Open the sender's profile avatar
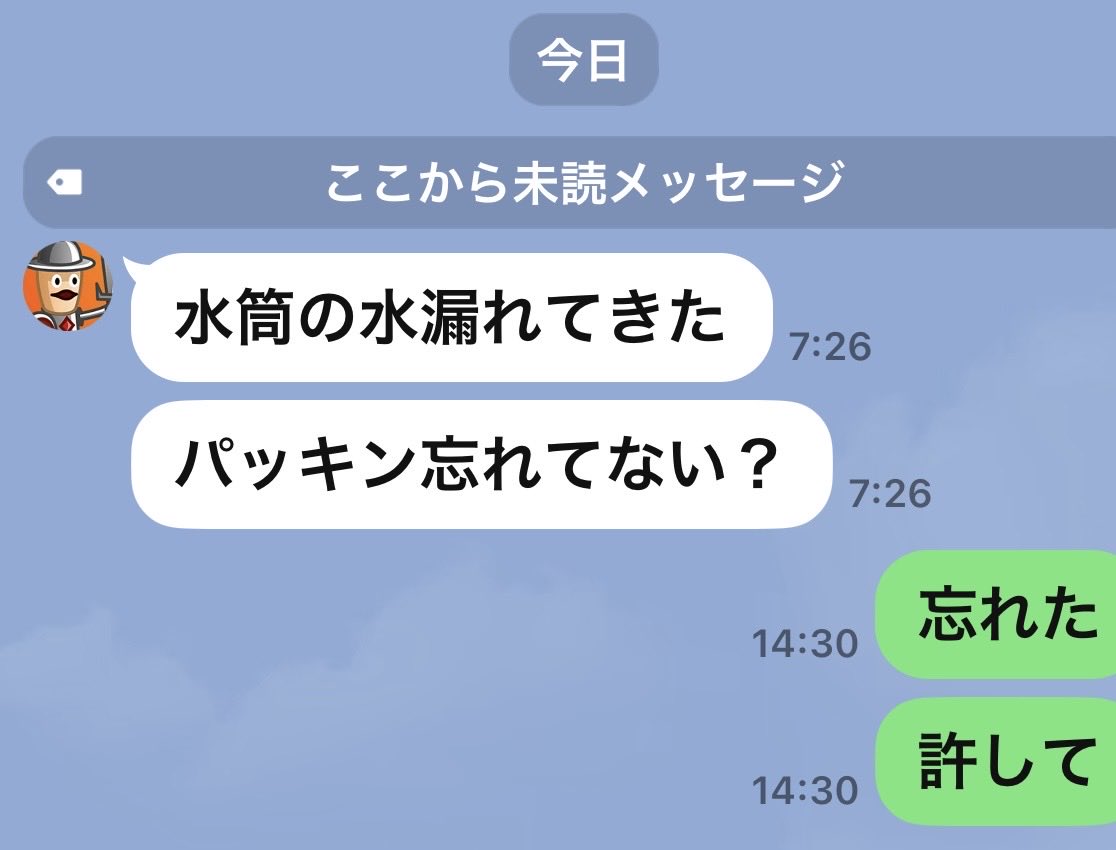Viewport: 1116px width, 850px height. tap(68, 286)
